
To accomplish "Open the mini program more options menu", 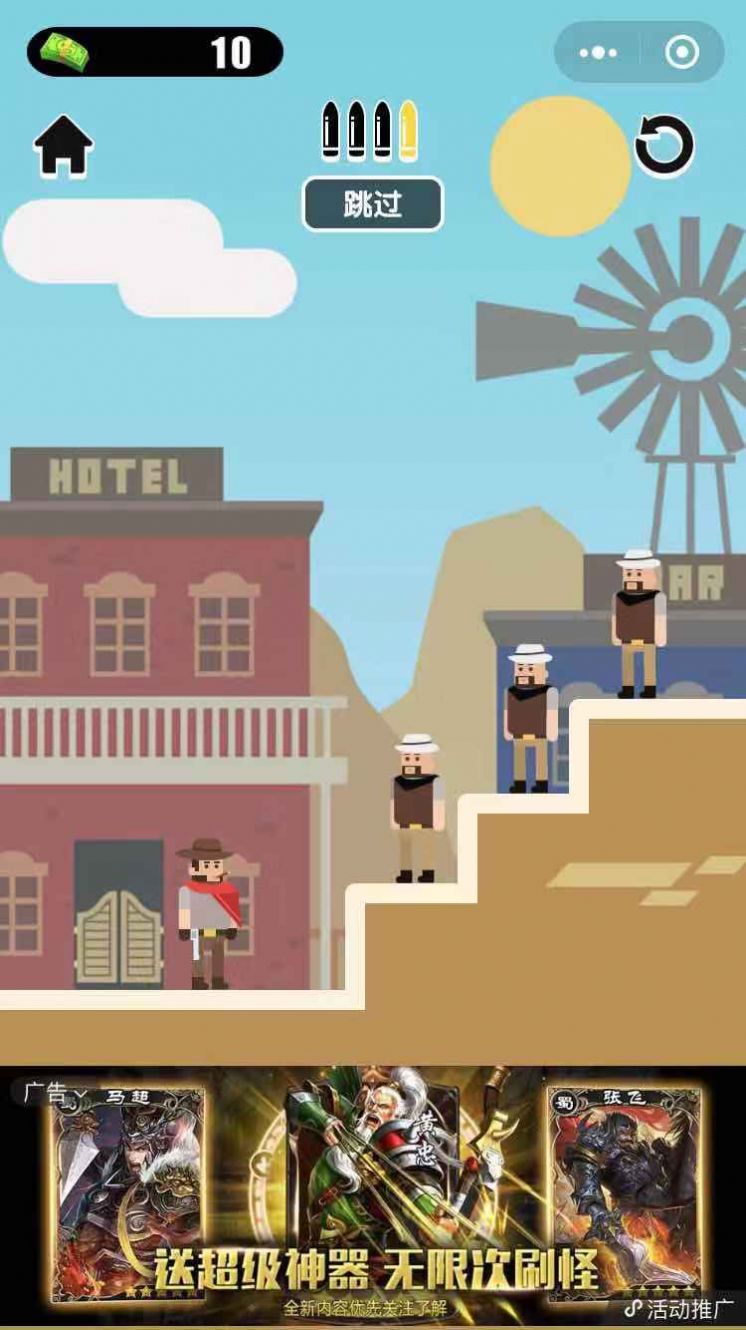I will [x=599, y=52].
